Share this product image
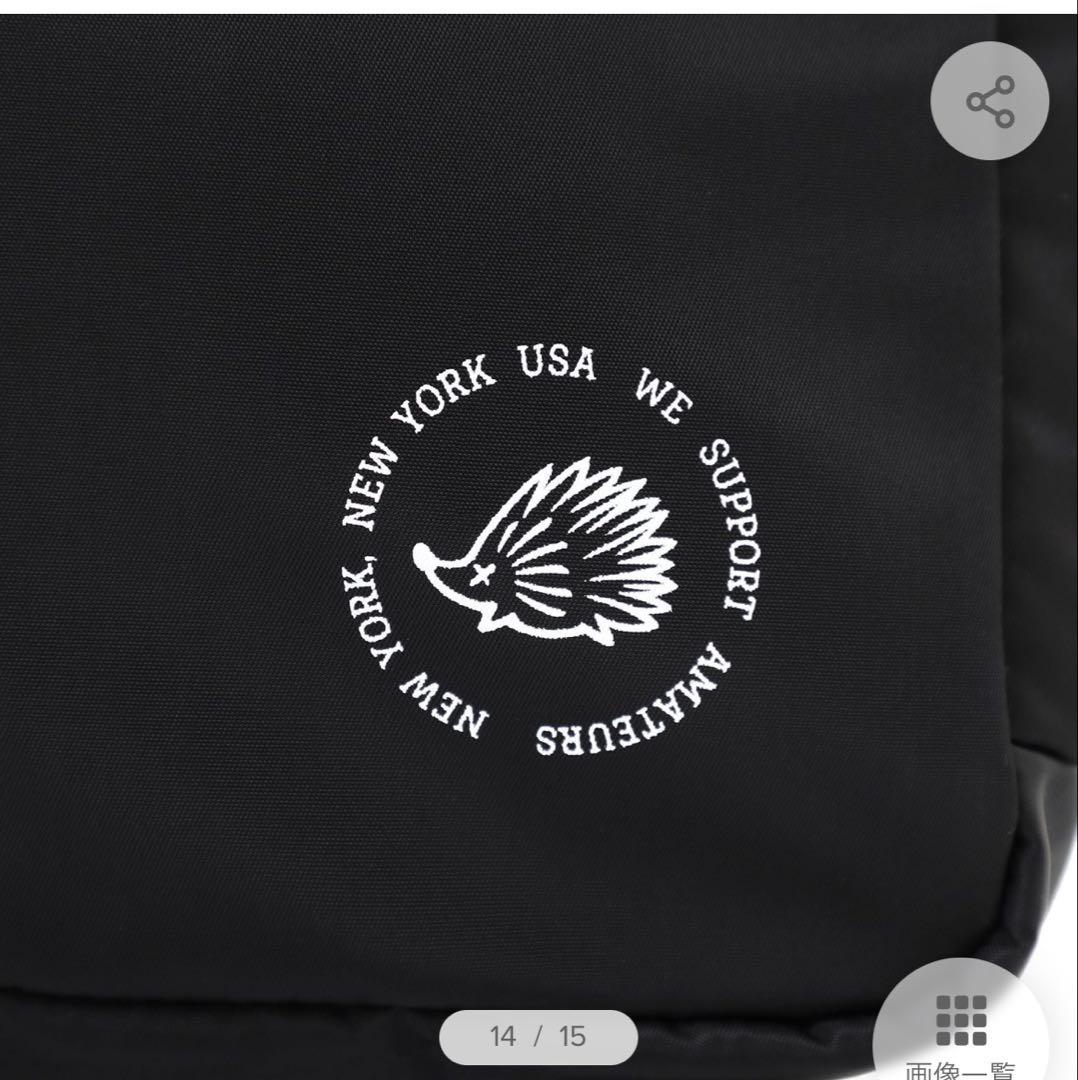This screenshot has width=1078, height=1080. coord(989,101)
